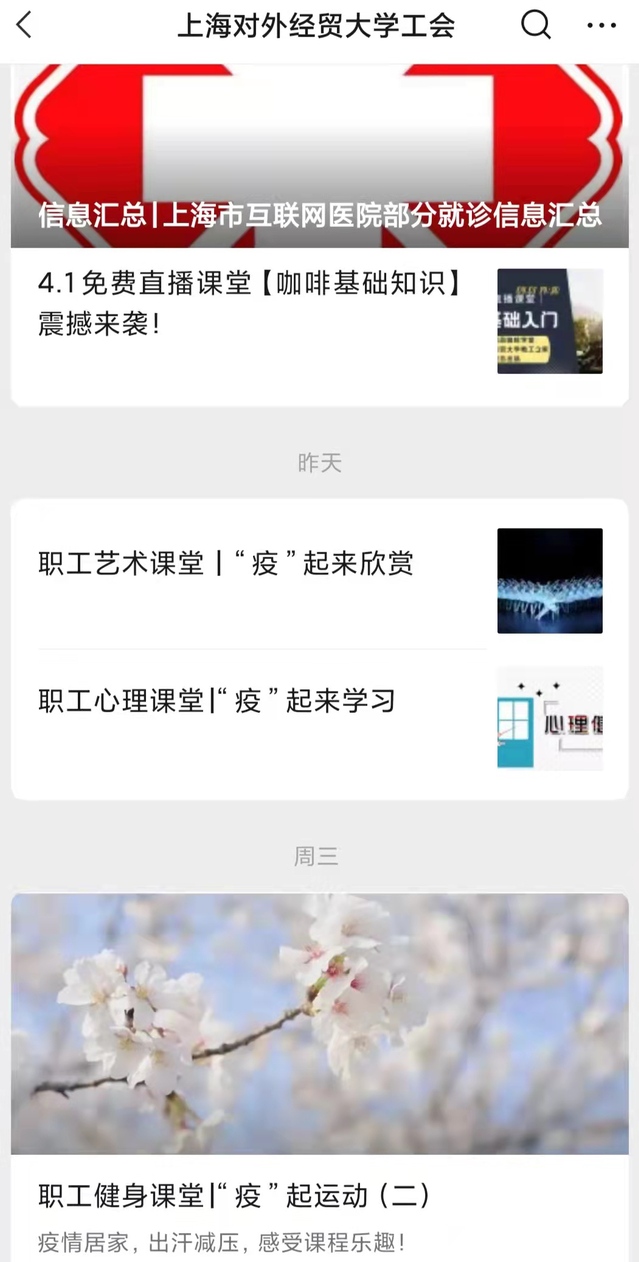This screenshot has height=1262, width=639.
Task: Open the three-dot more options menu
Action: [x=601, y=26]
